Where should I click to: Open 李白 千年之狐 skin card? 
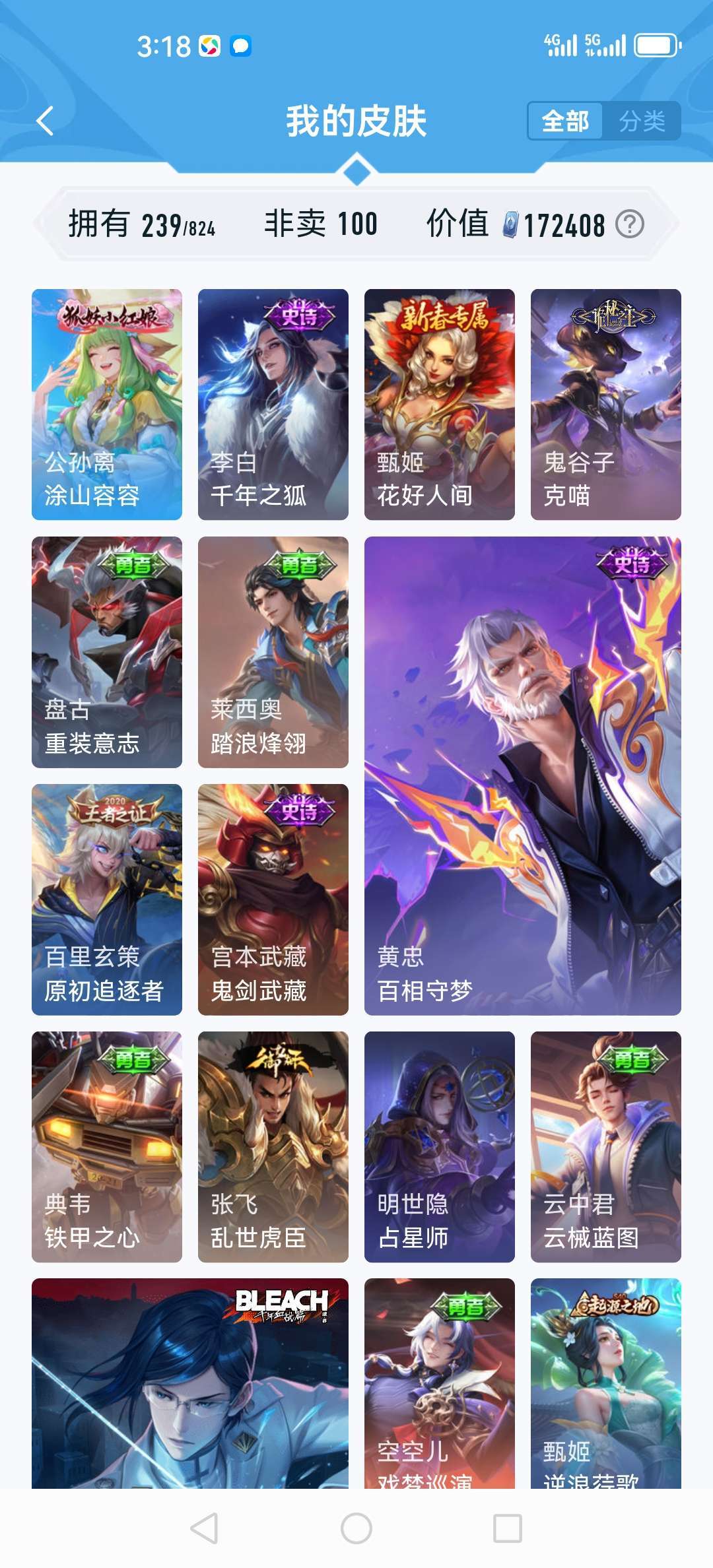click(273, 405)
